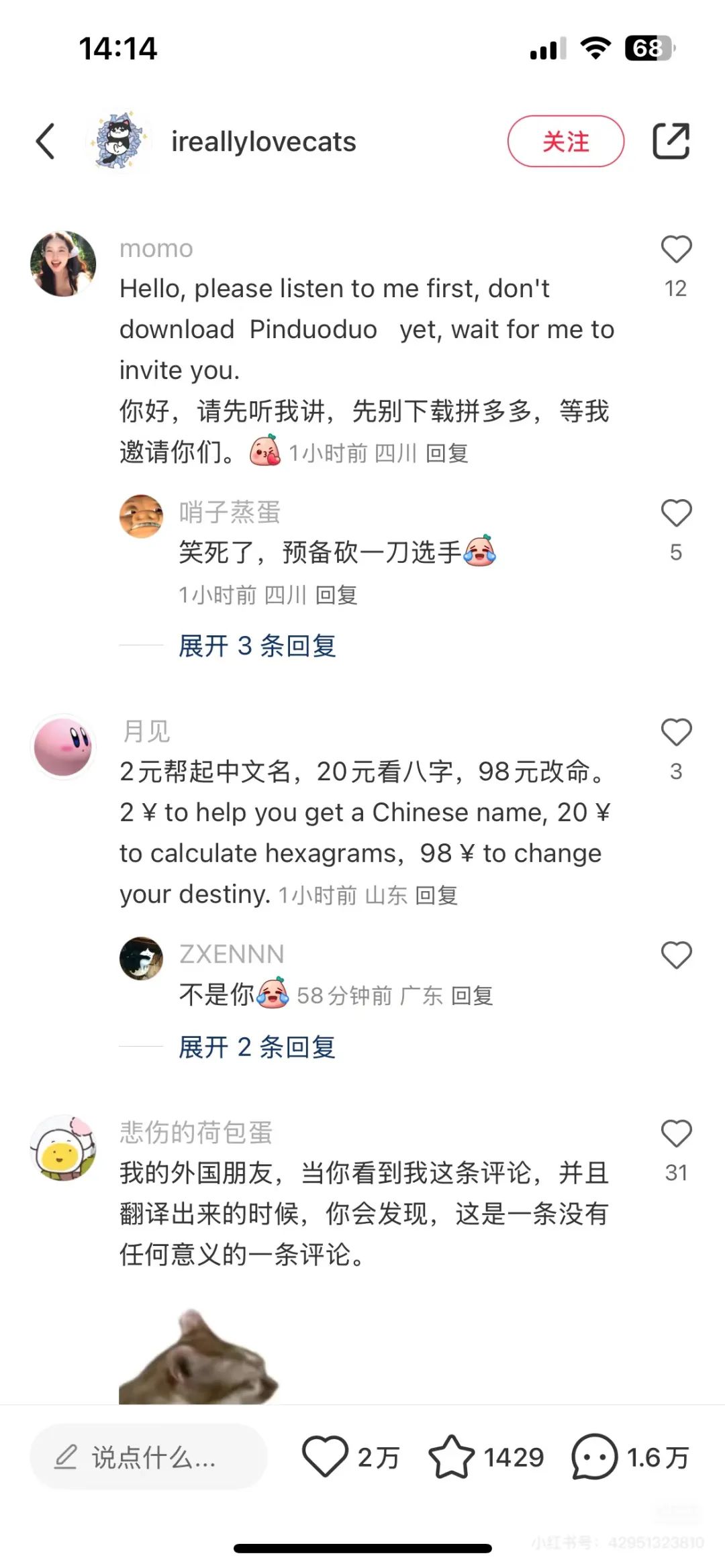Open ireallylovecats profile avatar
Viewport: 725px width, 1568px height.
[119, 142]
